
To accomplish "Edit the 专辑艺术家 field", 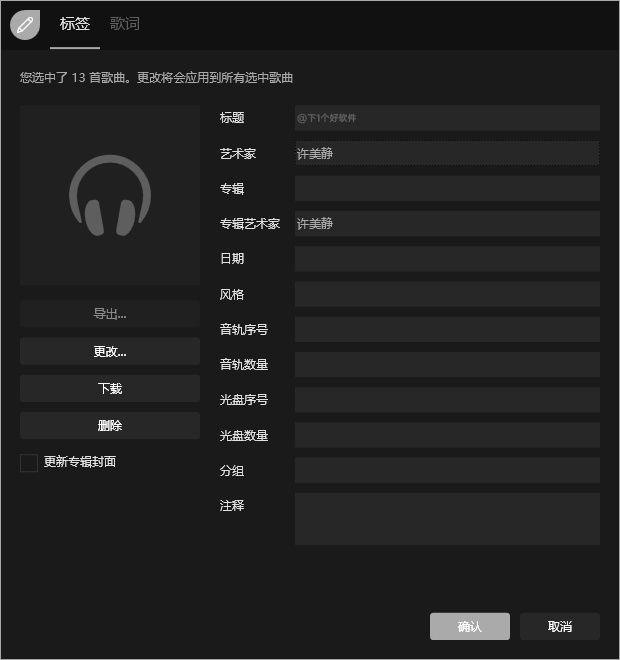I will pos(447,224).
